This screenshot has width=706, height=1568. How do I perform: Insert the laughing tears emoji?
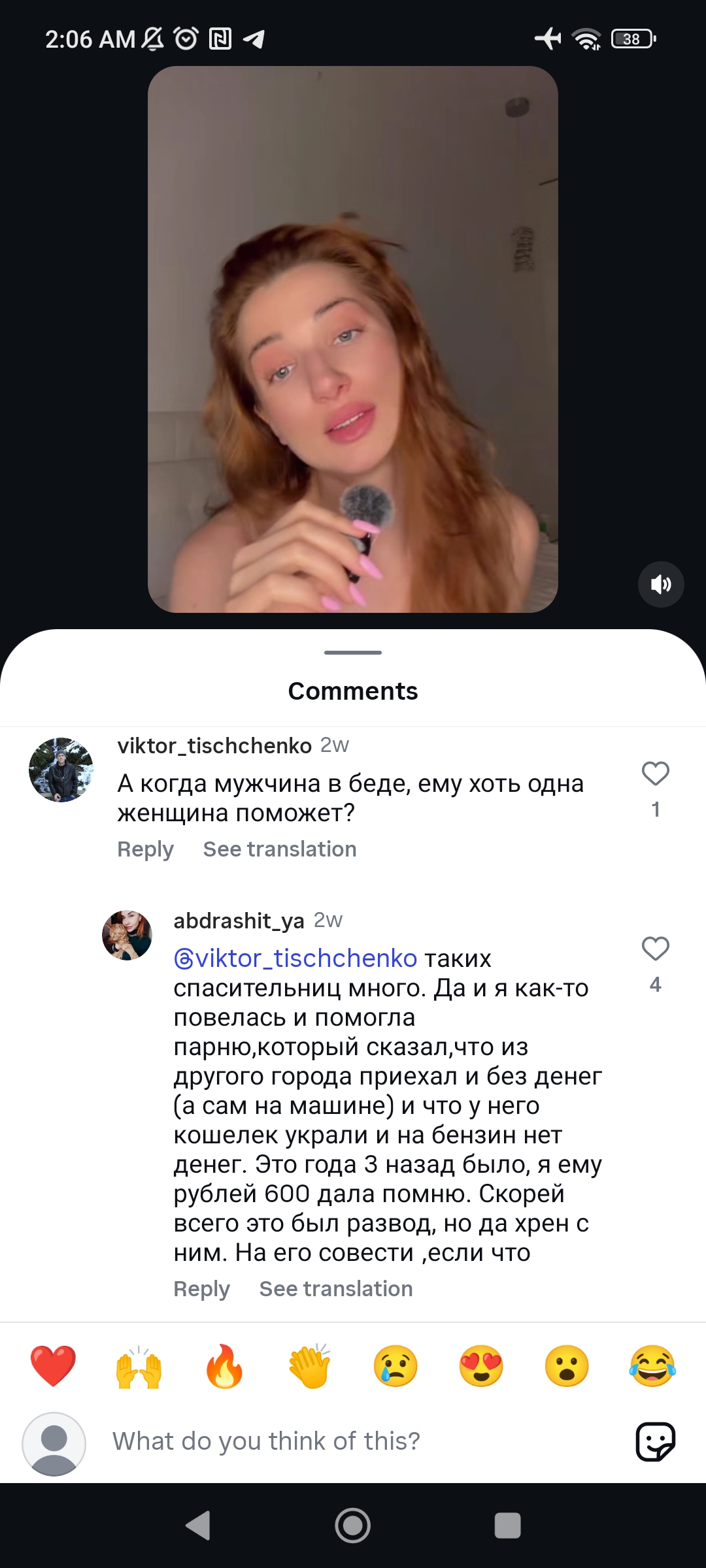click(652, 1366)
